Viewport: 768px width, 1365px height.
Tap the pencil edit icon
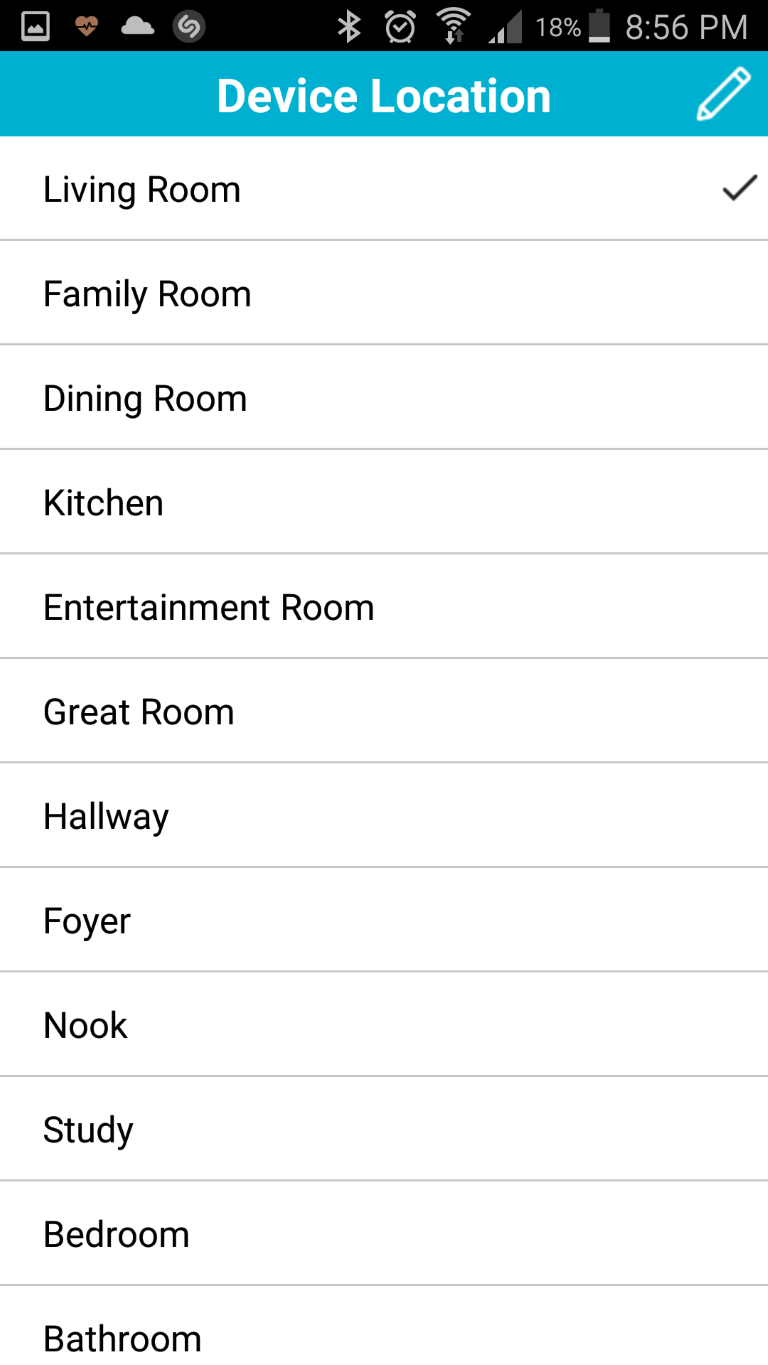[x=723, y=95]
